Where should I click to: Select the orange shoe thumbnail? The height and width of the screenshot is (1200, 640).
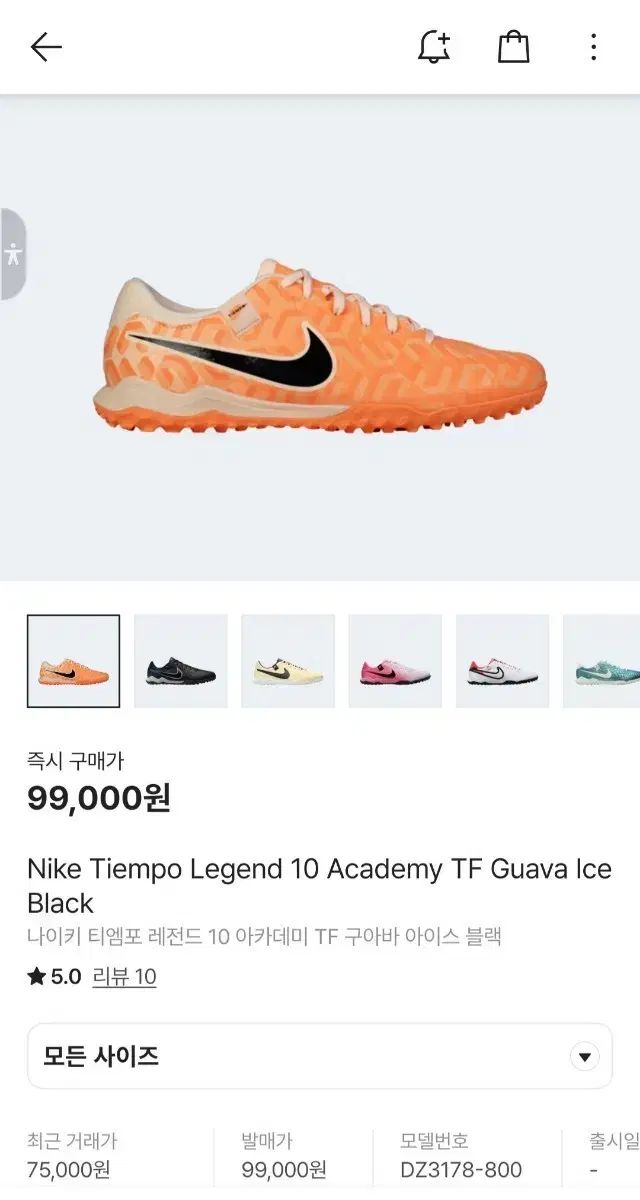tap(73, 661)
